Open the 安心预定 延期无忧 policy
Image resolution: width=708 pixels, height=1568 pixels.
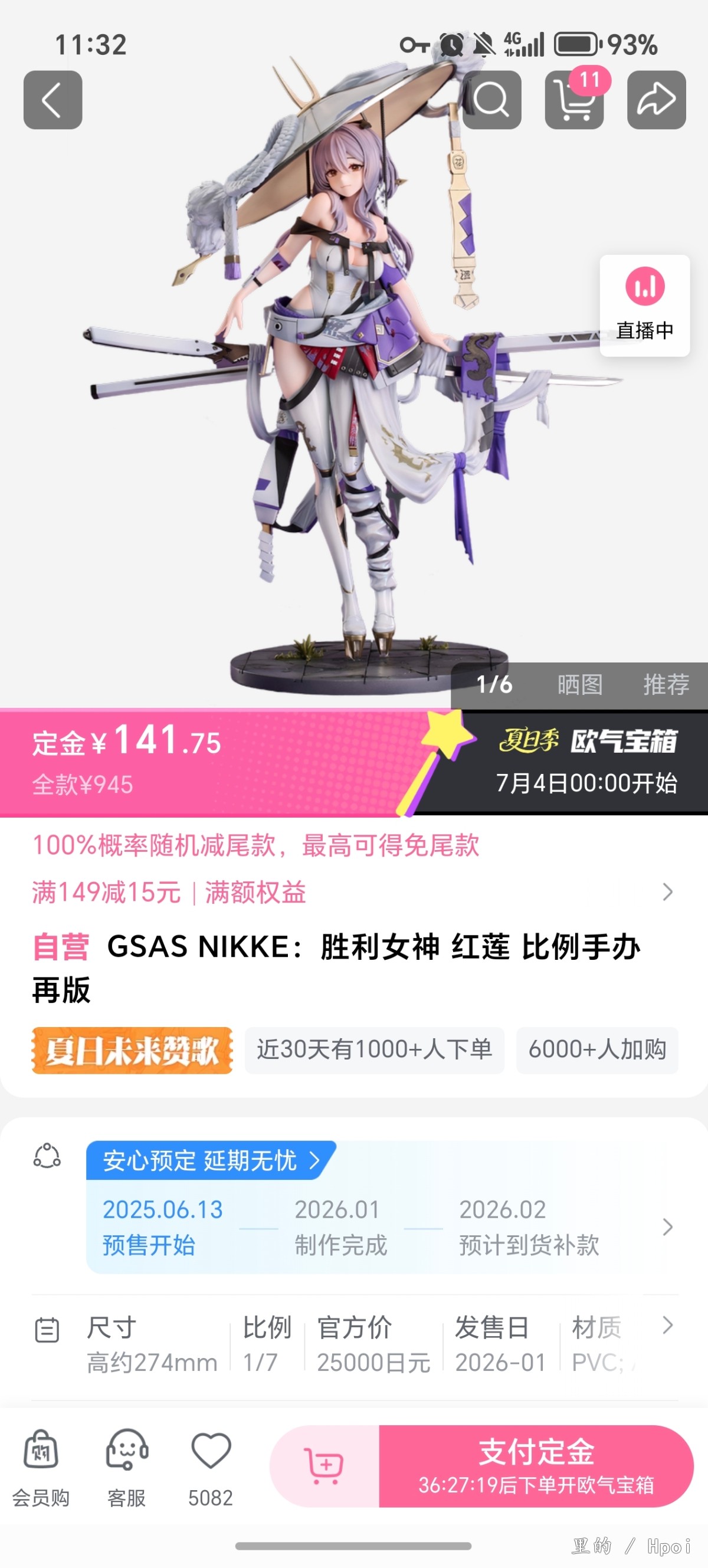point(211,1161)
